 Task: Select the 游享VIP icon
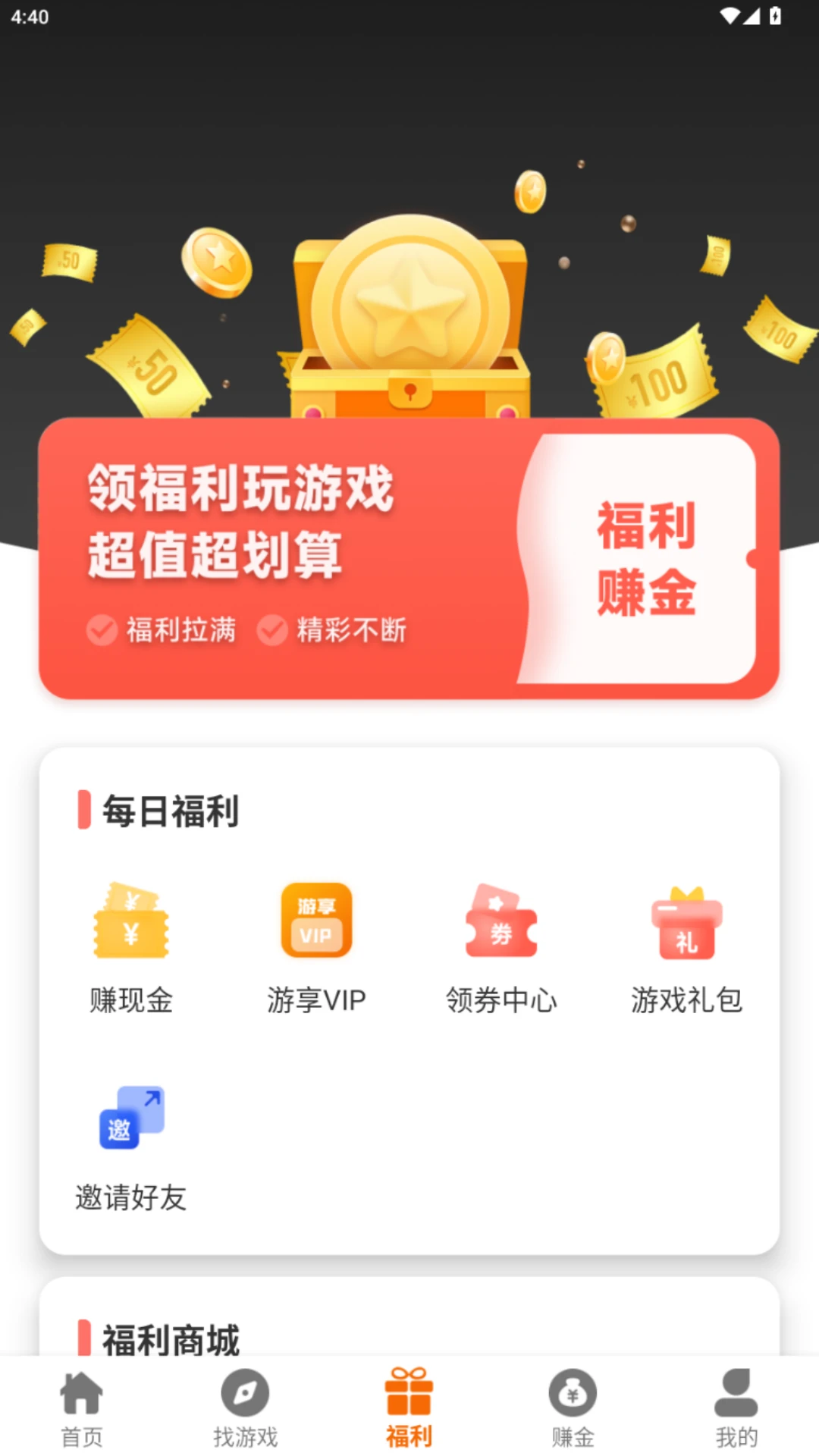tap(316, 921)
